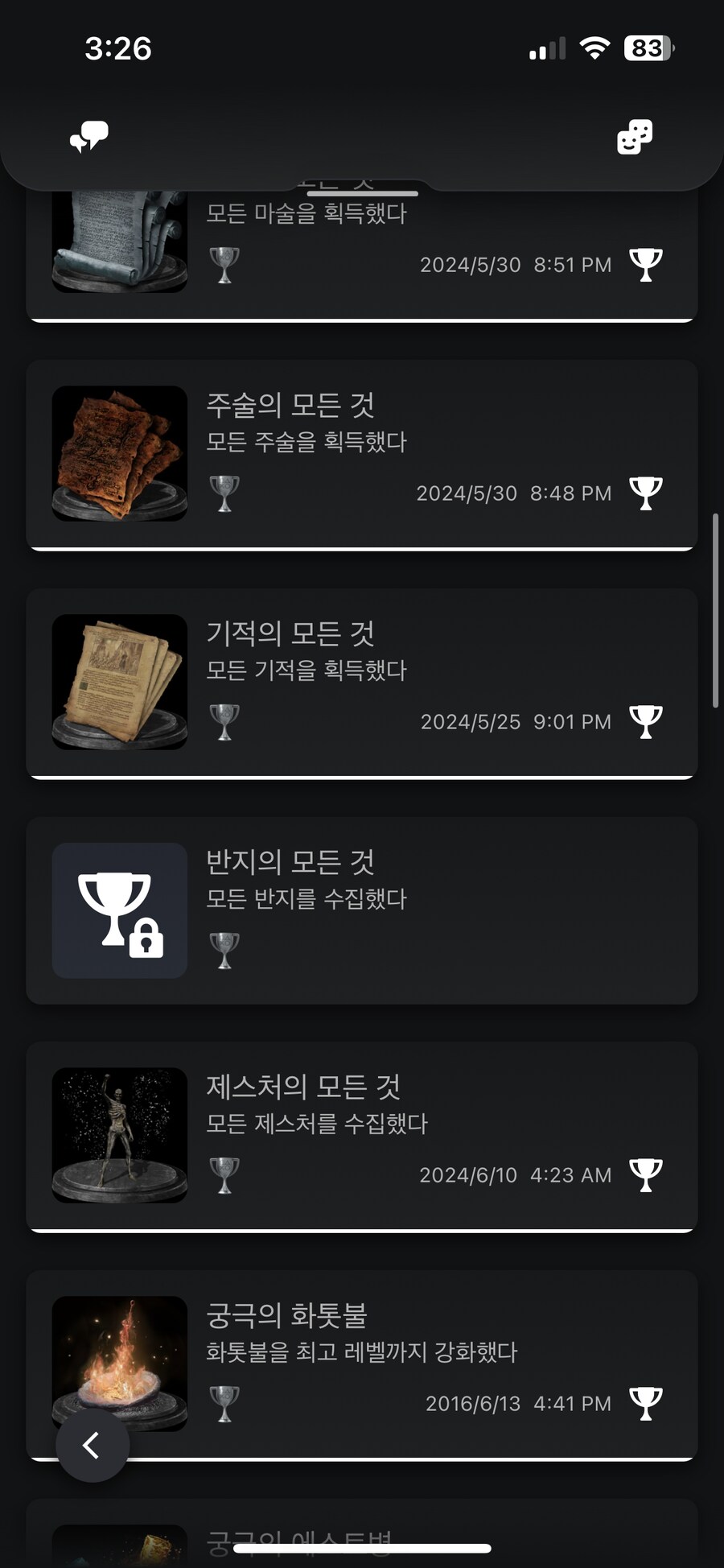Screen dimensions: 724x1568
Task: Click the silver trophy grade icon under 기적의 모든 것
Action: (224, 720)
